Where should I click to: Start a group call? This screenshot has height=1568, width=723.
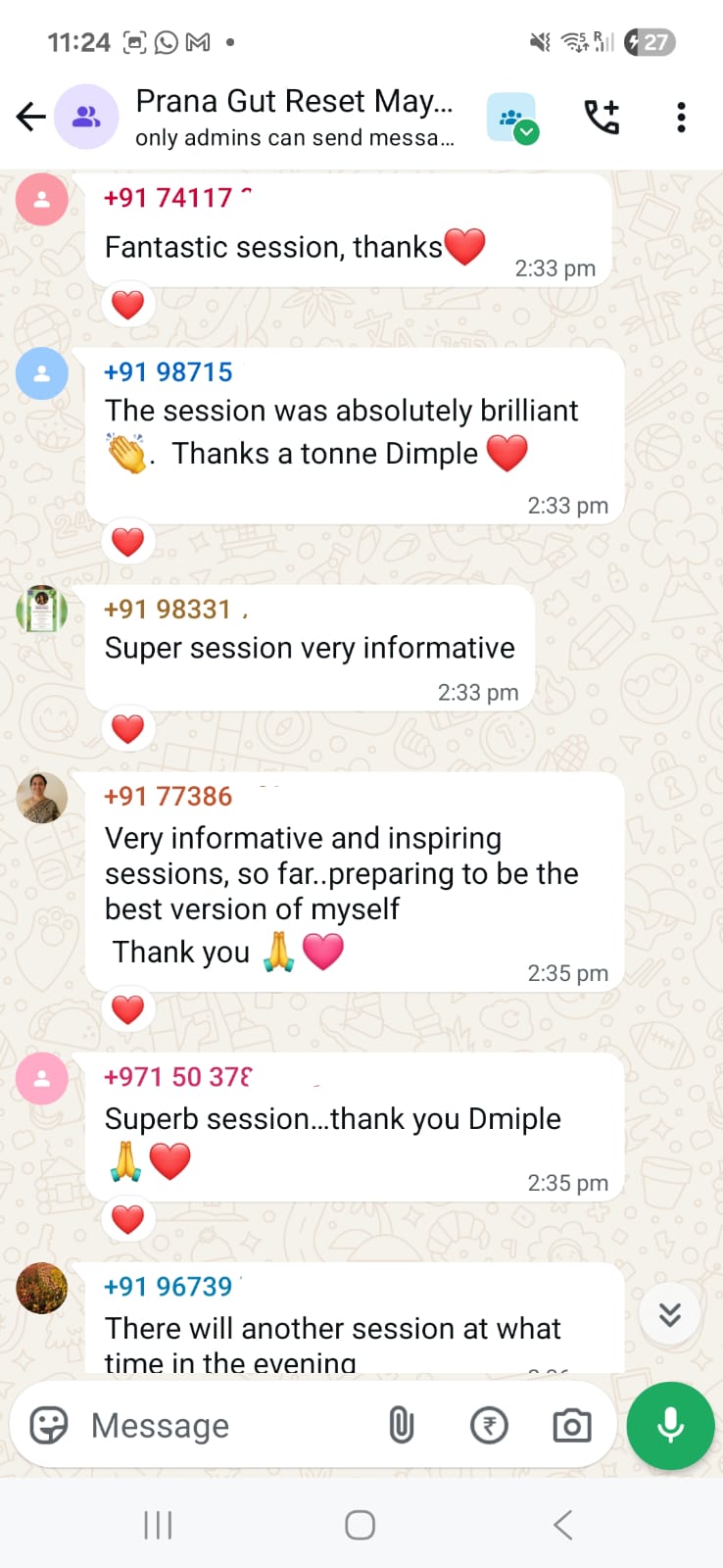tap(602, 118)
